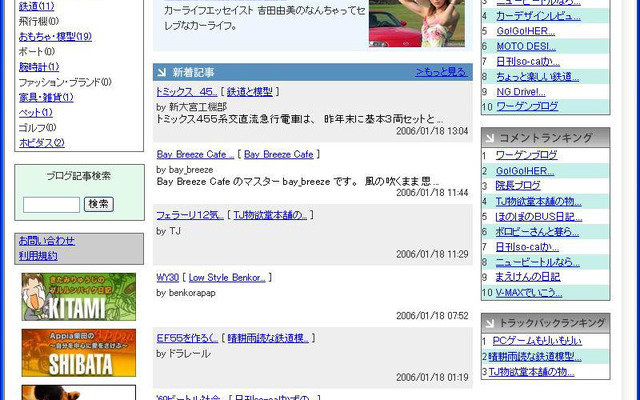Open the KITAMI banner
The image size is (640, 400).
(78, 296)
